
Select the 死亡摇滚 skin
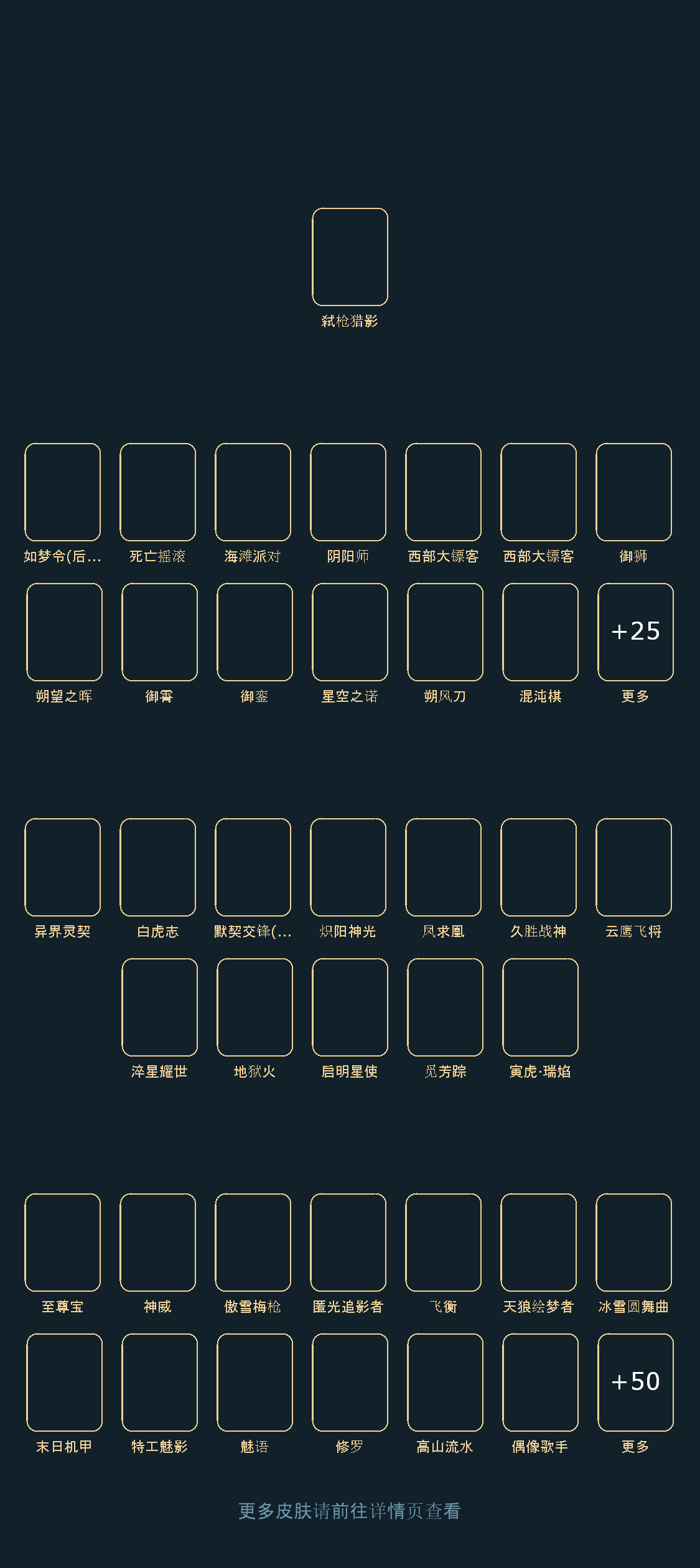click(x=157, y=492)
